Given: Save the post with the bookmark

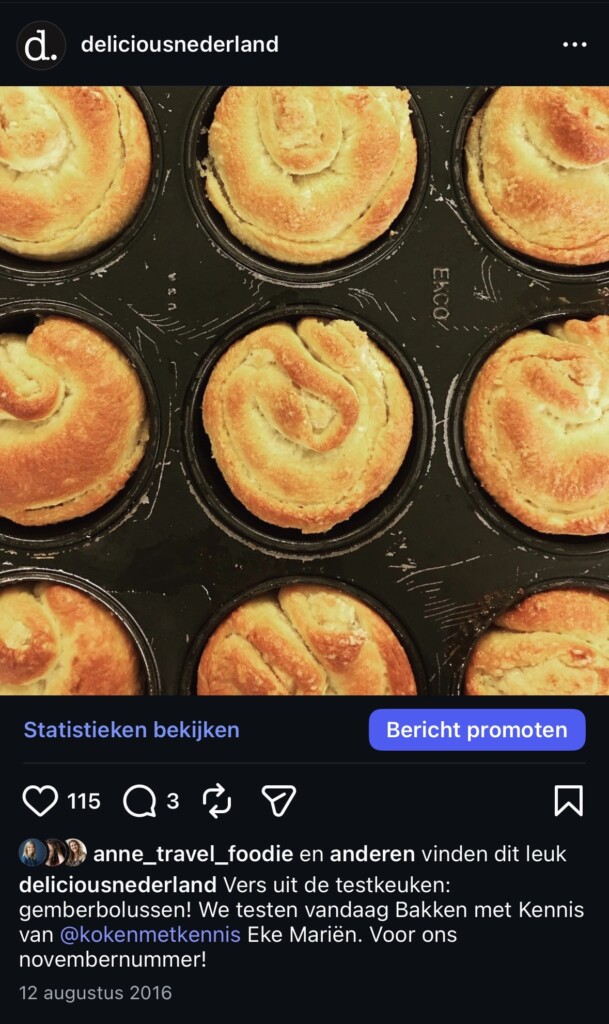Looking at the screenshot, I should coord(568,800).
